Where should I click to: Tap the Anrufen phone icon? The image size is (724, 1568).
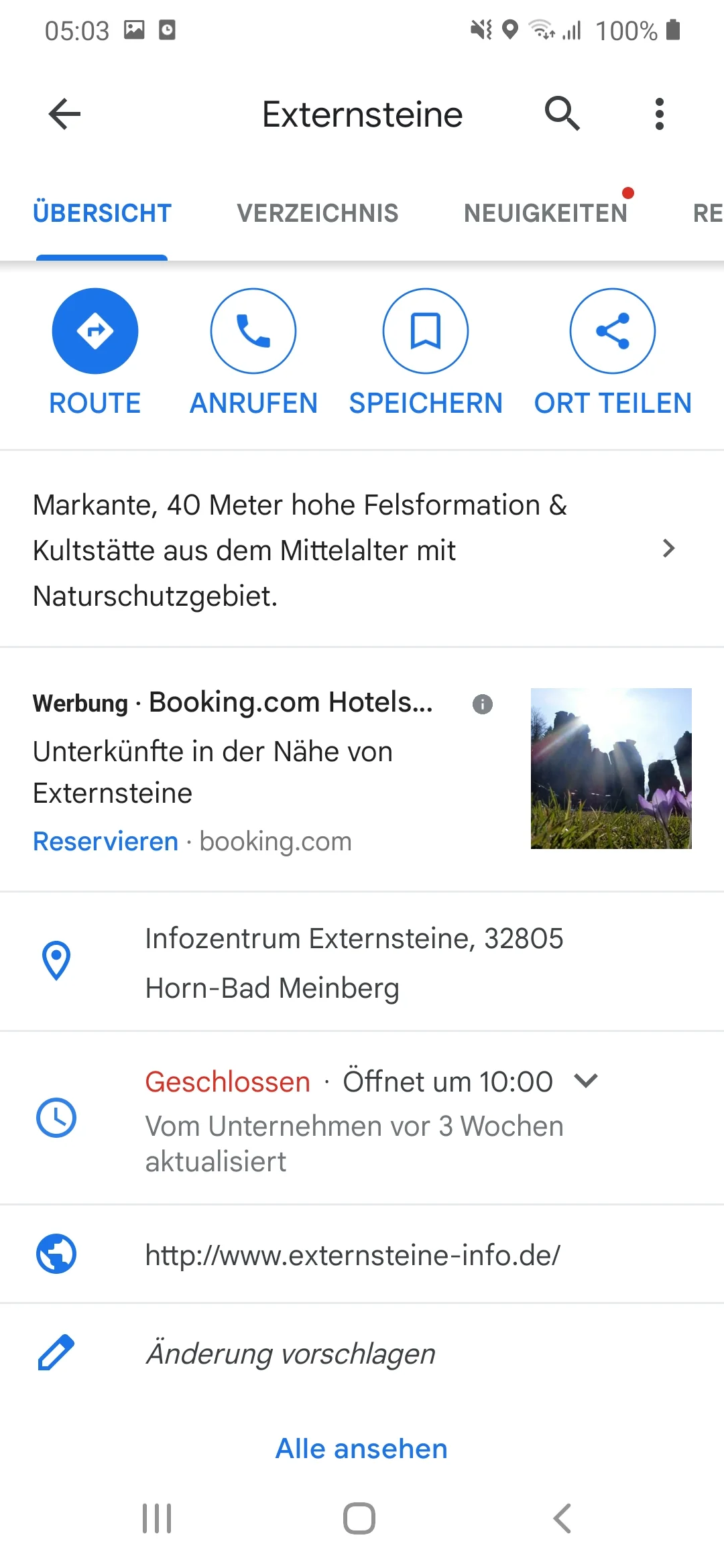pos(253,330)
